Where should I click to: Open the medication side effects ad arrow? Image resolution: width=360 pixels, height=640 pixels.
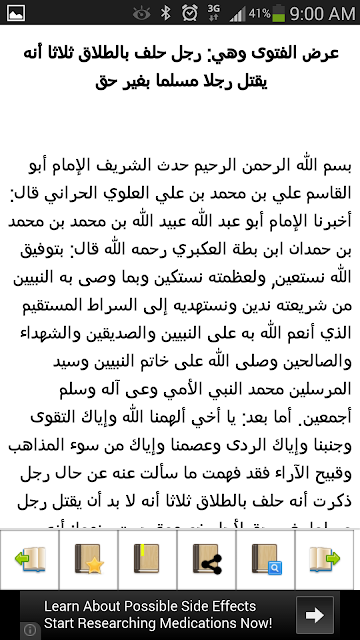(315, 615)
